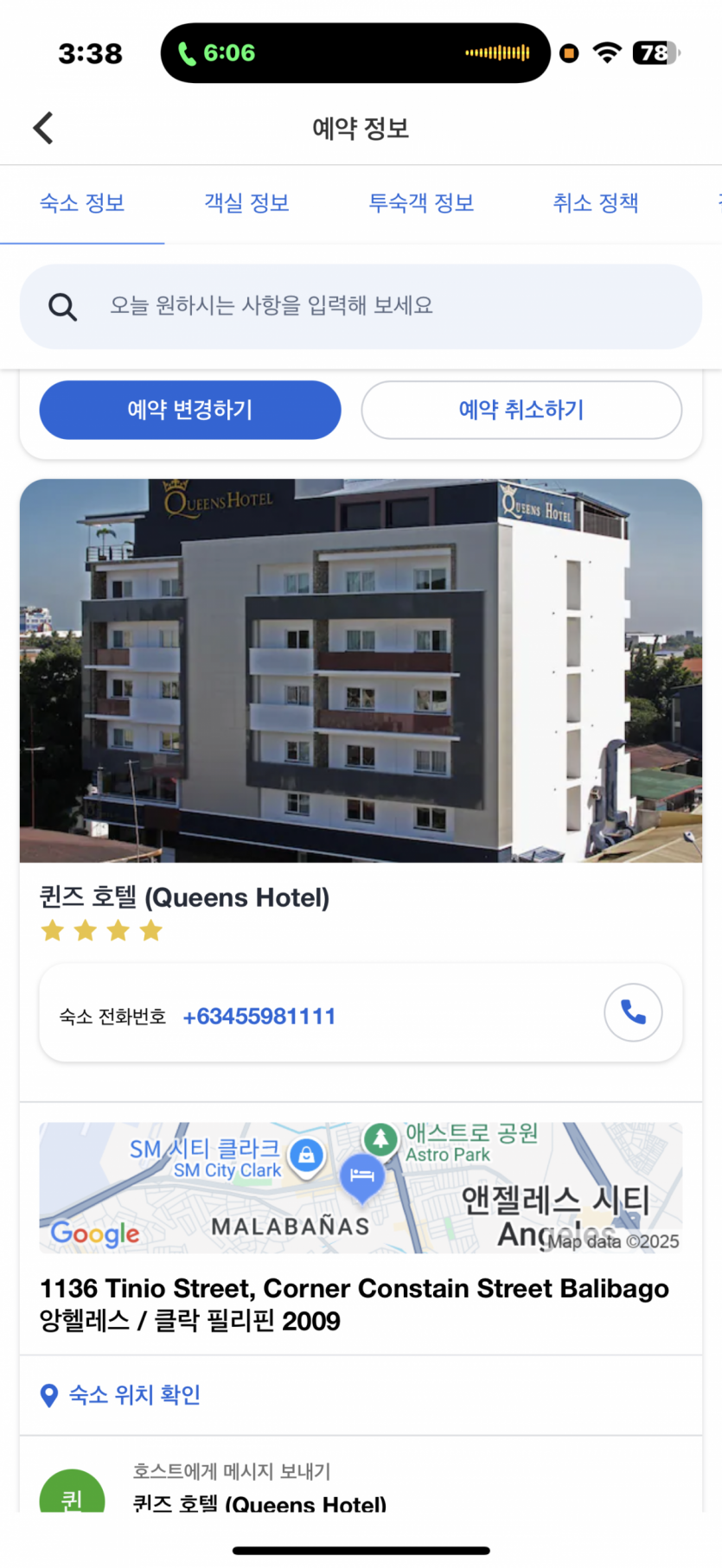Viewport: 722px width, 1568px height.
Task: Tap 예약 취소하기 button
Action: 521,410
